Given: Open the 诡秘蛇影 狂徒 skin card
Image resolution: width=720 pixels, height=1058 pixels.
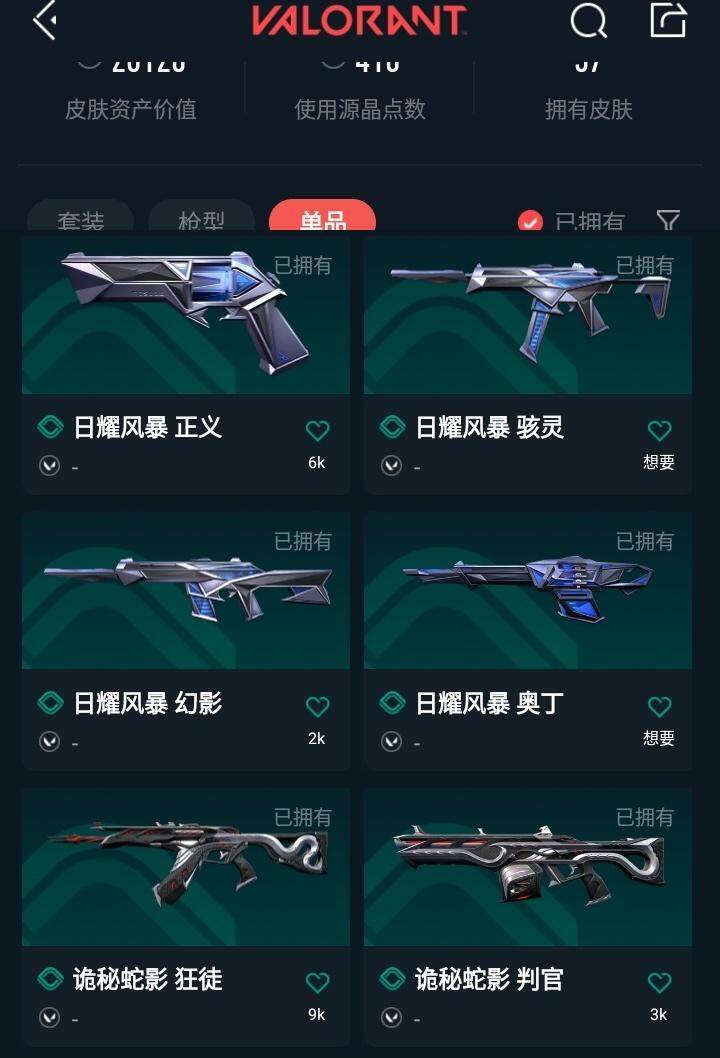Looking at the screenshot, I should pos(185,870).
